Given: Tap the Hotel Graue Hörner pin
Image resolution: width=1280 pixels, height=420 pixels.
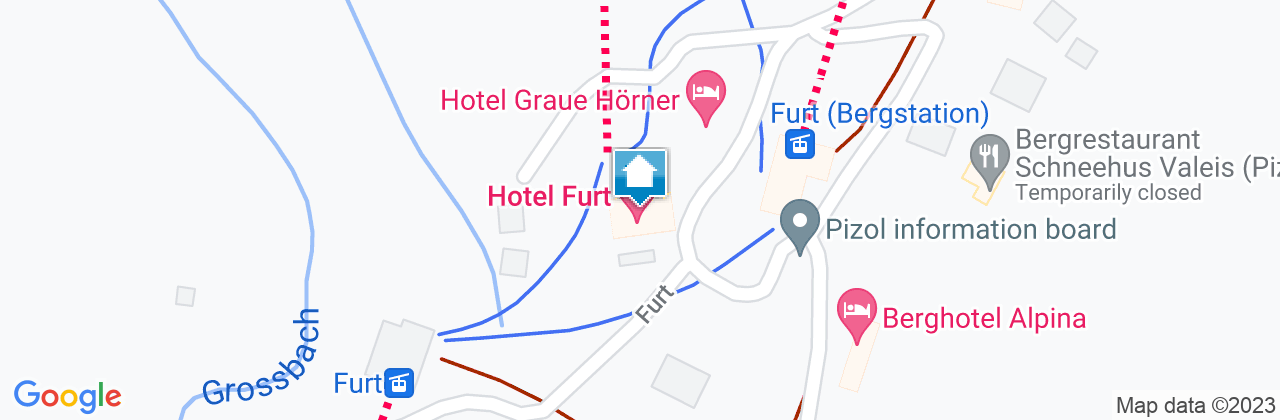Looking at the screenshot, I should (707, 93).
